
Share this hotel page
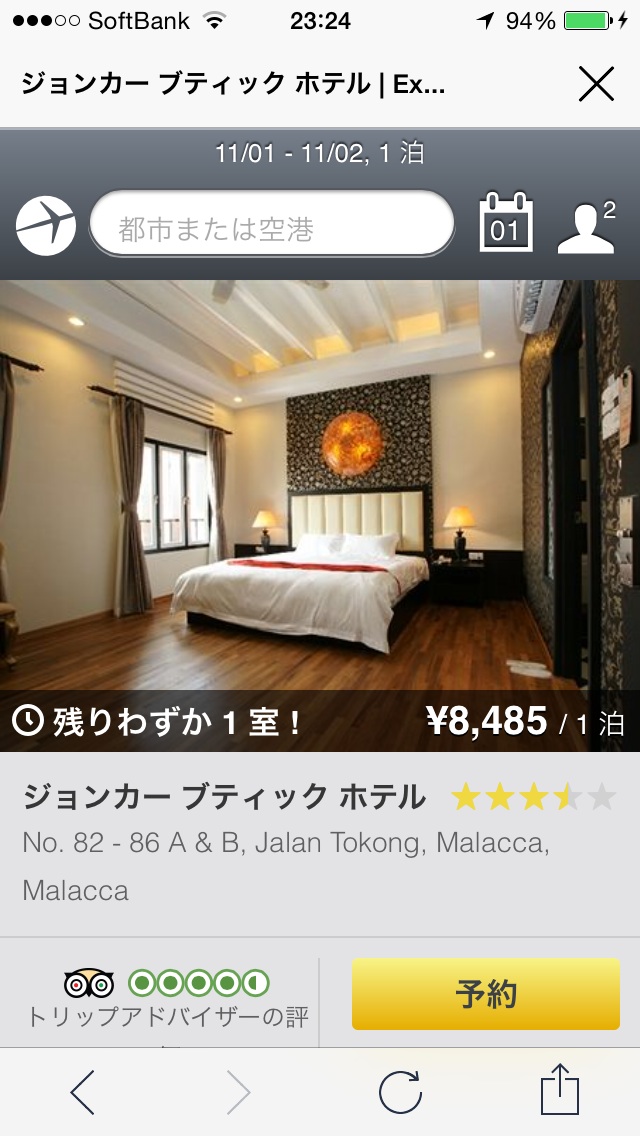[x=560, y=1089]
